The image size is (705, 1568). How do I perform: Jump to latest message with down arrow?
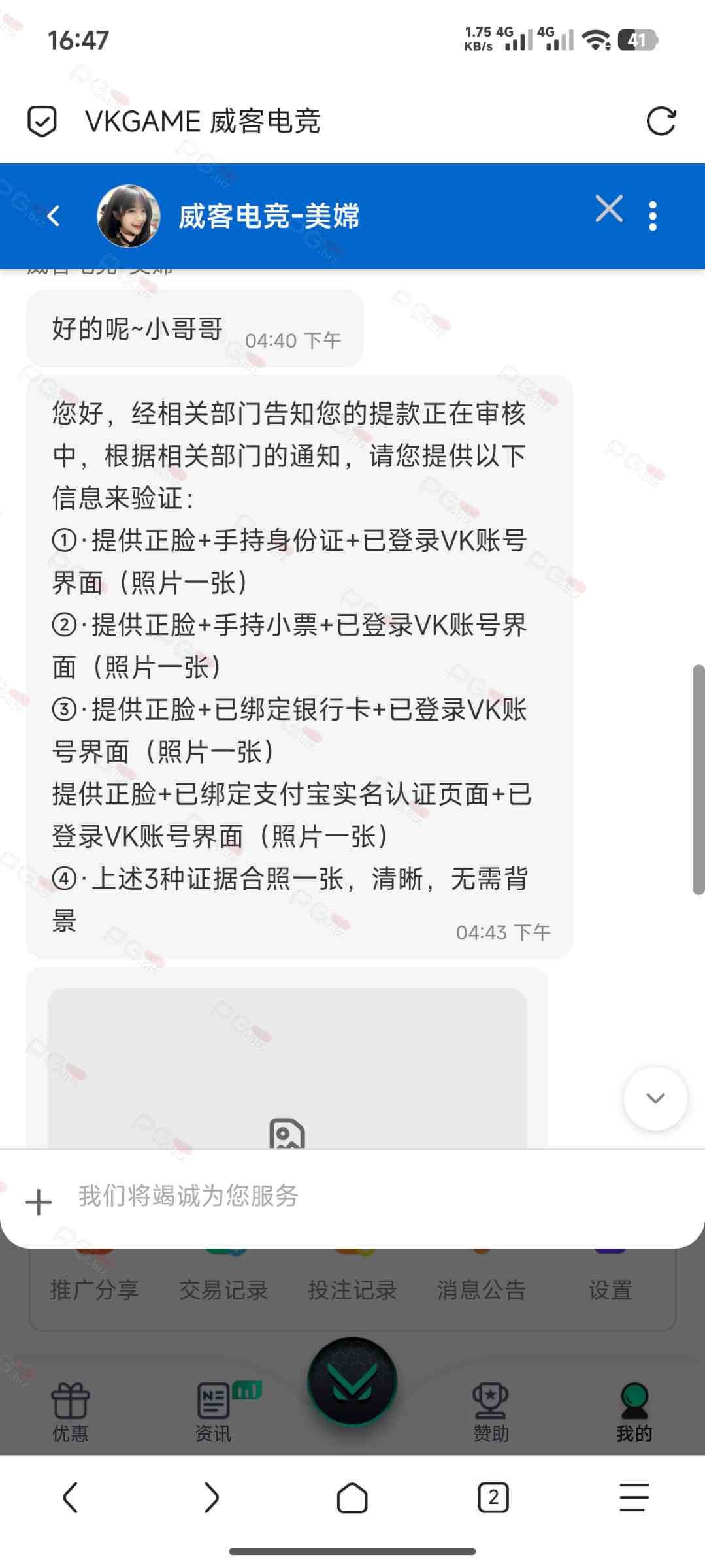[655, 1098]
